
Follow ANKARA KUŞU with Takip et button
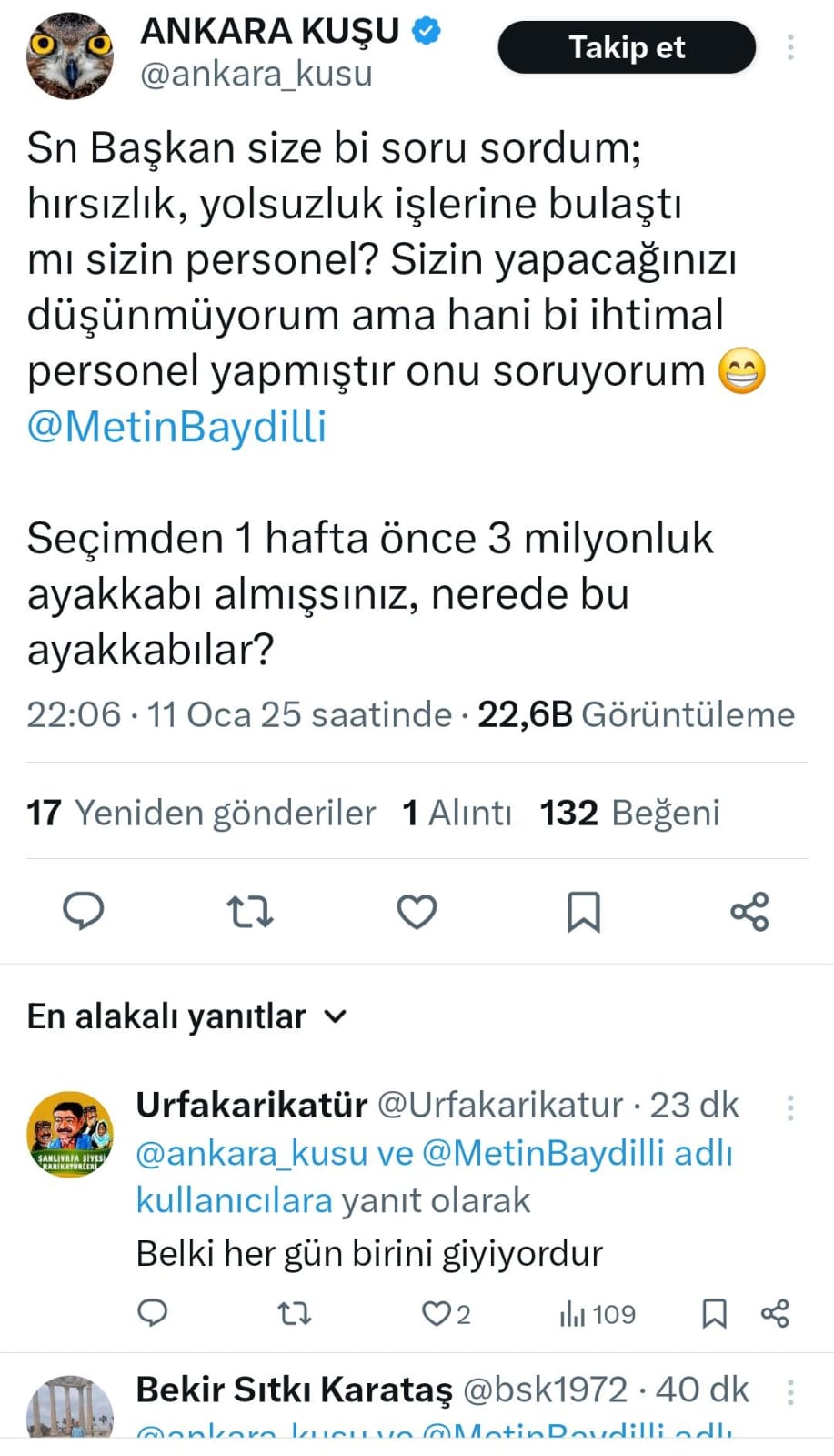pos(627,47)
